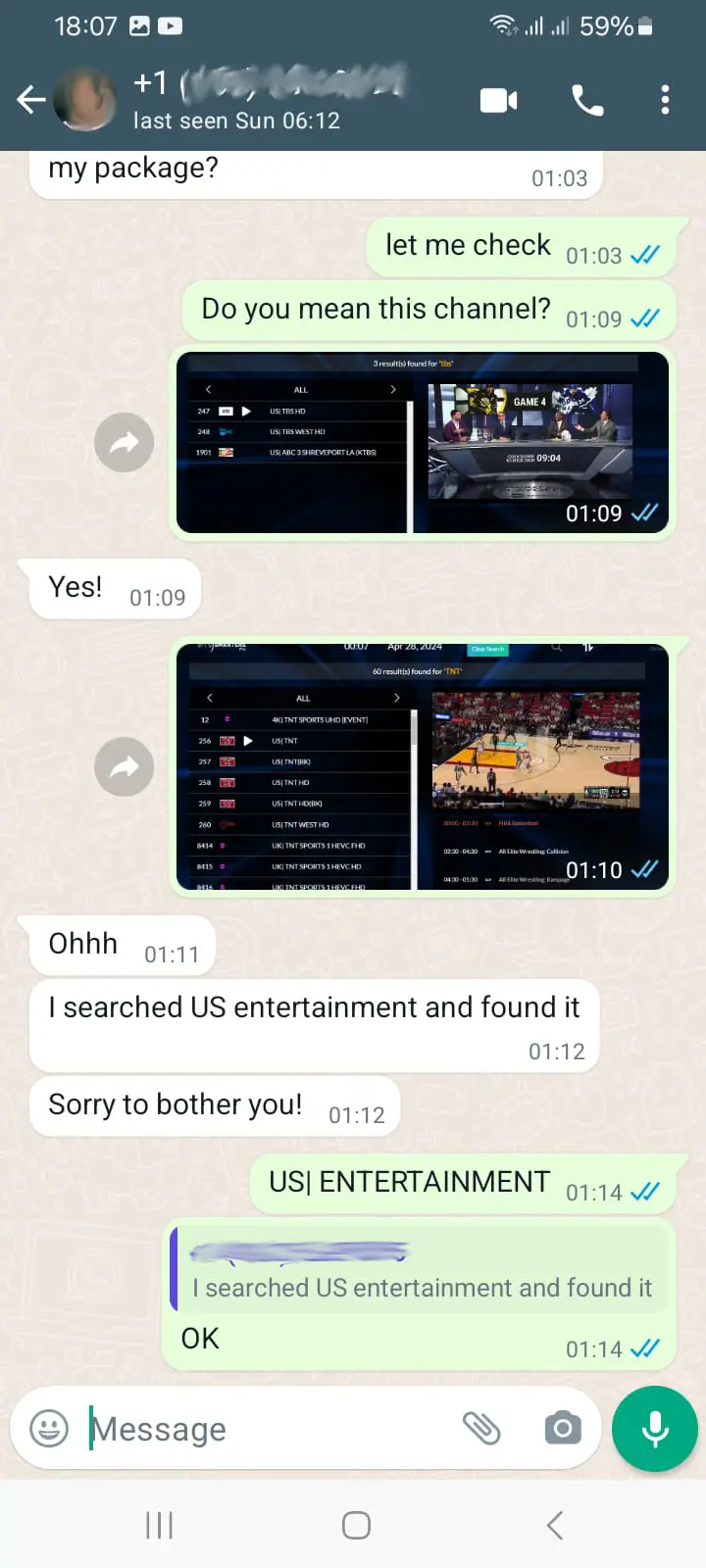The height and width of the screenshot is (1568, 706).
Task: Record a voice message
Action: (655, 1429)
